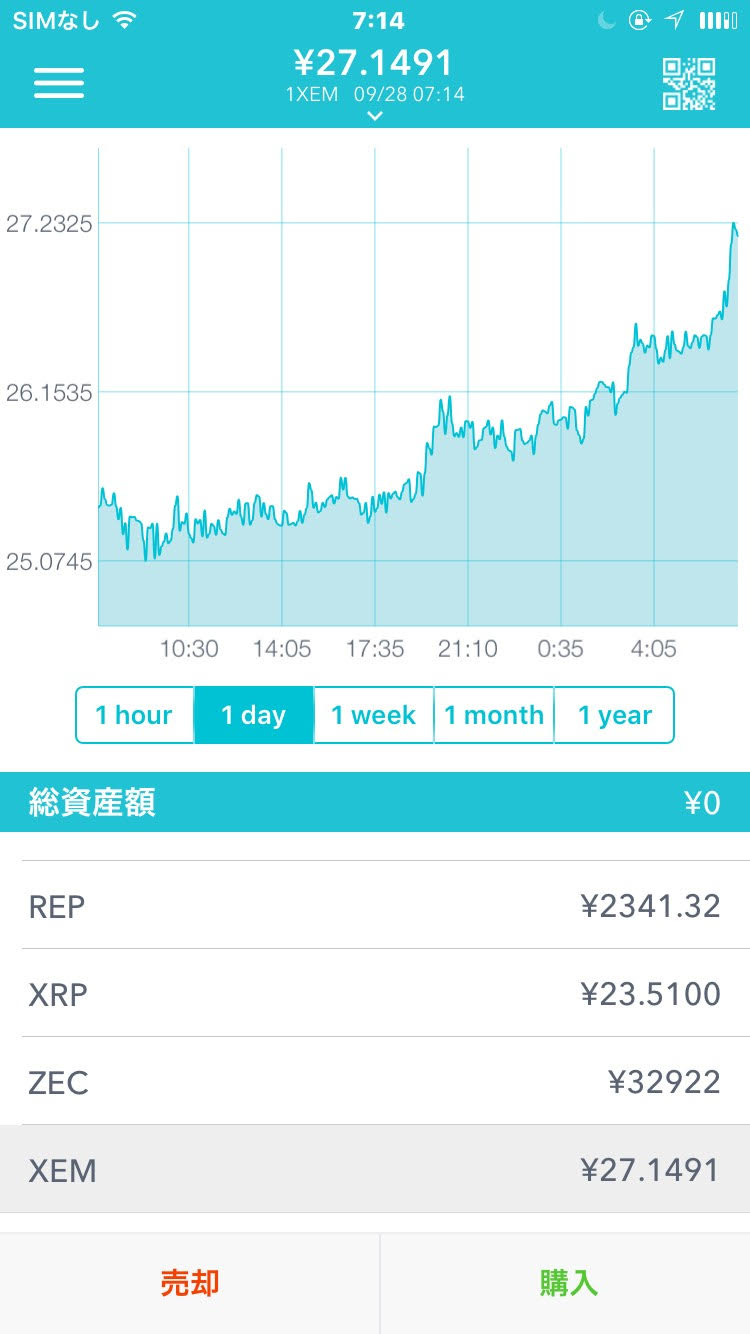The width and height of the screenshot is (750, 1334).
Task: Buy with the 購入 button
Action: 568,1283
